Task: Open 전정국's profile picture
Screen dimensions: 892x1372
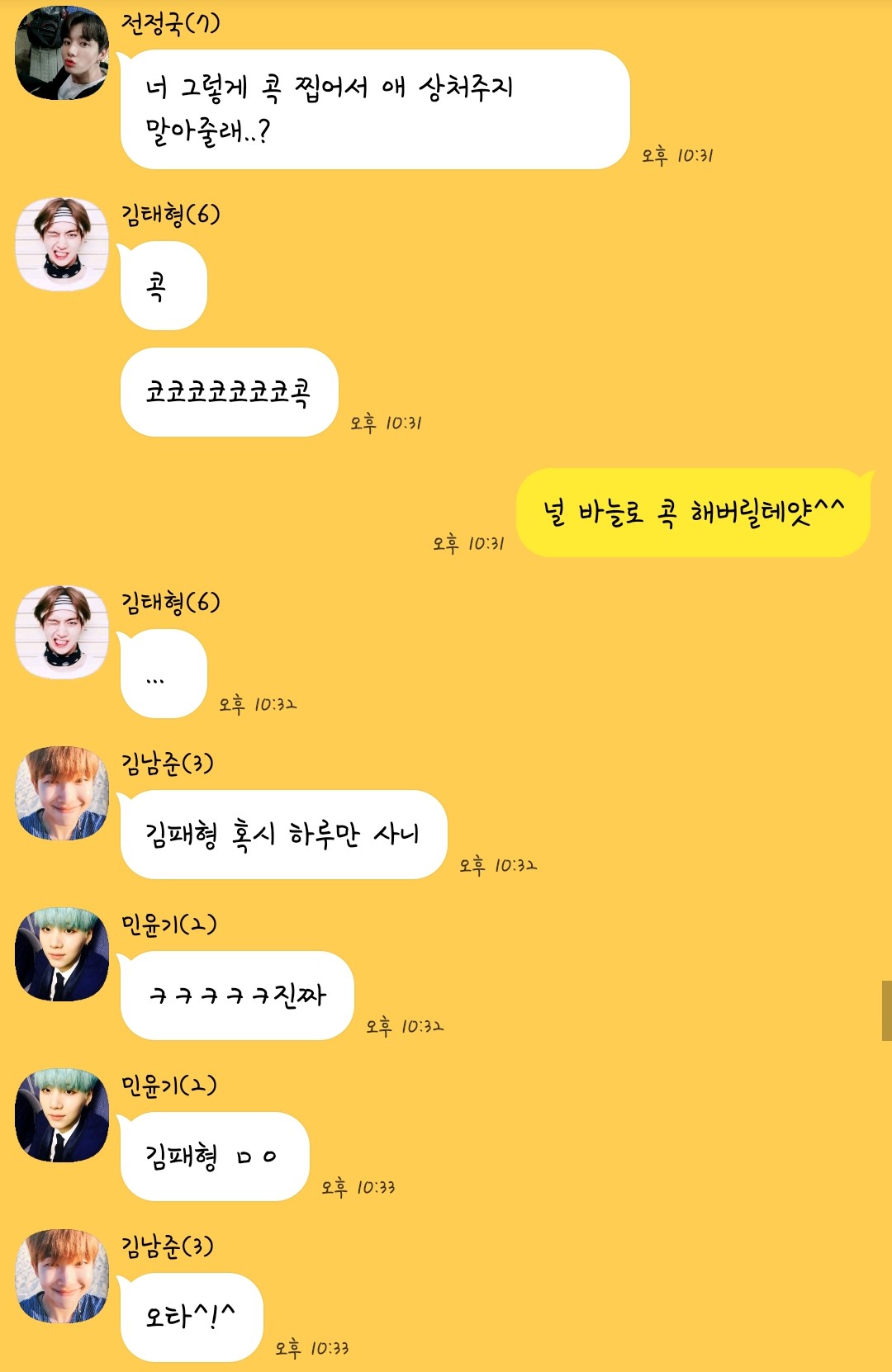Action: (x=62, y=54)
